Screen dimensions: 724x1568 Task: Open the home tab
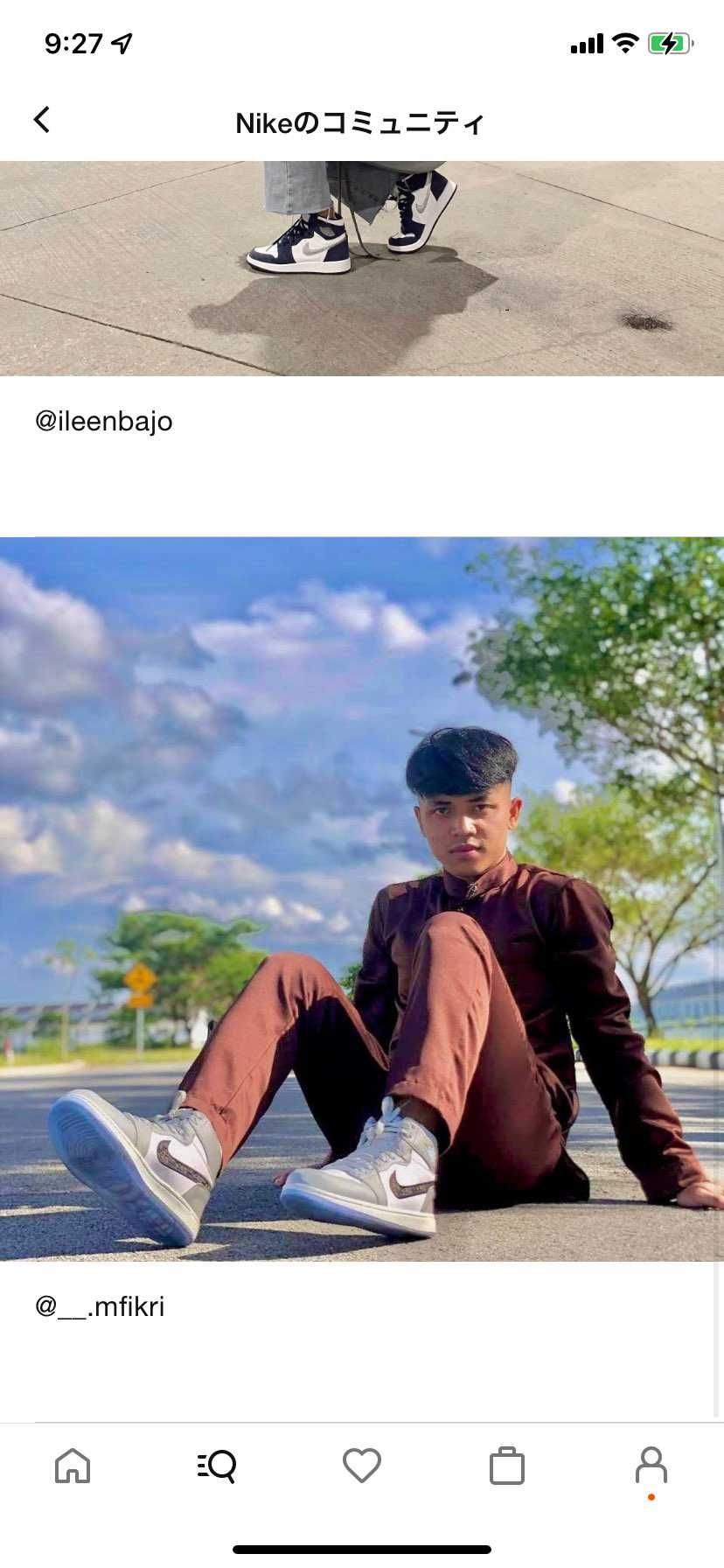tap(73, 1466)
